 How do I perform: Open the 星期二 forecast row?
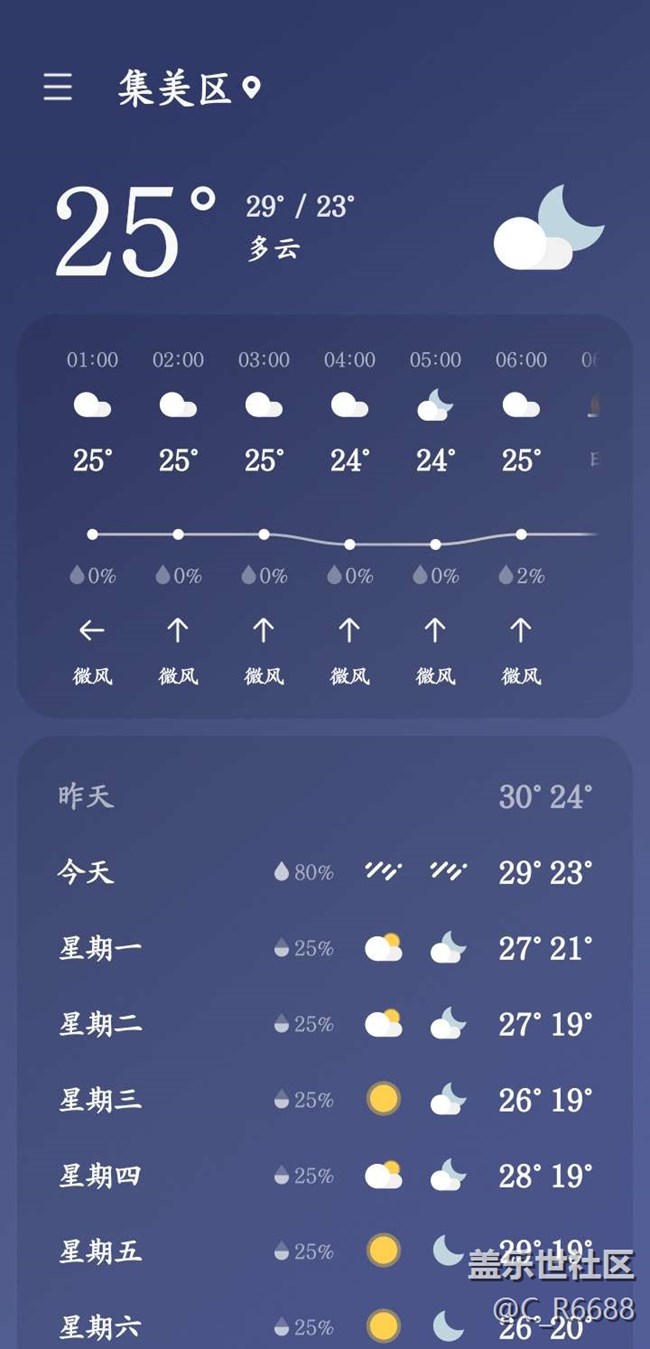click(325, 1024)
